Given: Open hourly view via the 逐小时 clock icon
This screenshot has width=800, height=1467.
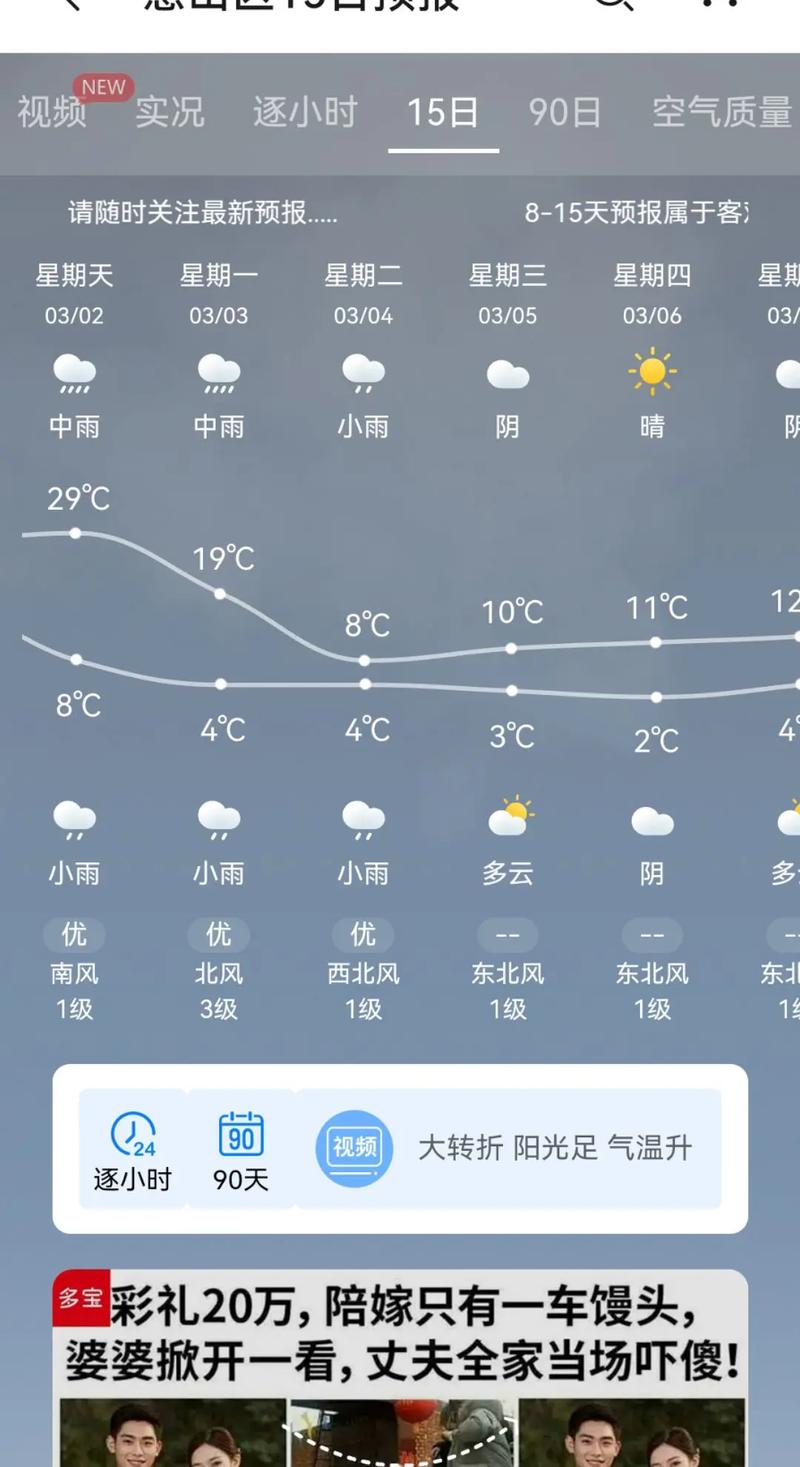Looking at the screenshot, I should (131, 1135).
